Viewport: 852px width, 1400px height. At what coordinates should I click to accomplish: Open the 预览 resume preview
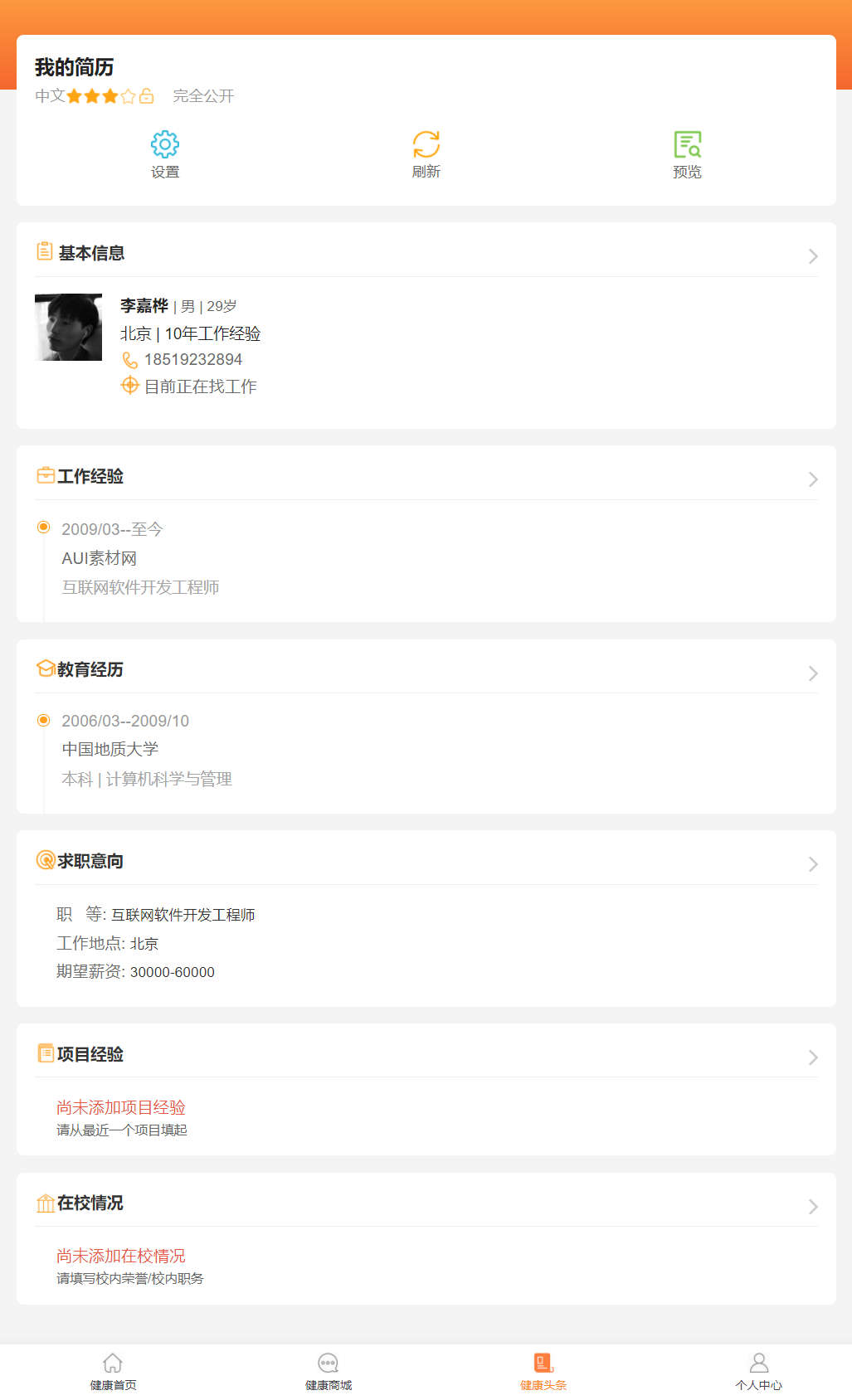(x=687, y=153)
